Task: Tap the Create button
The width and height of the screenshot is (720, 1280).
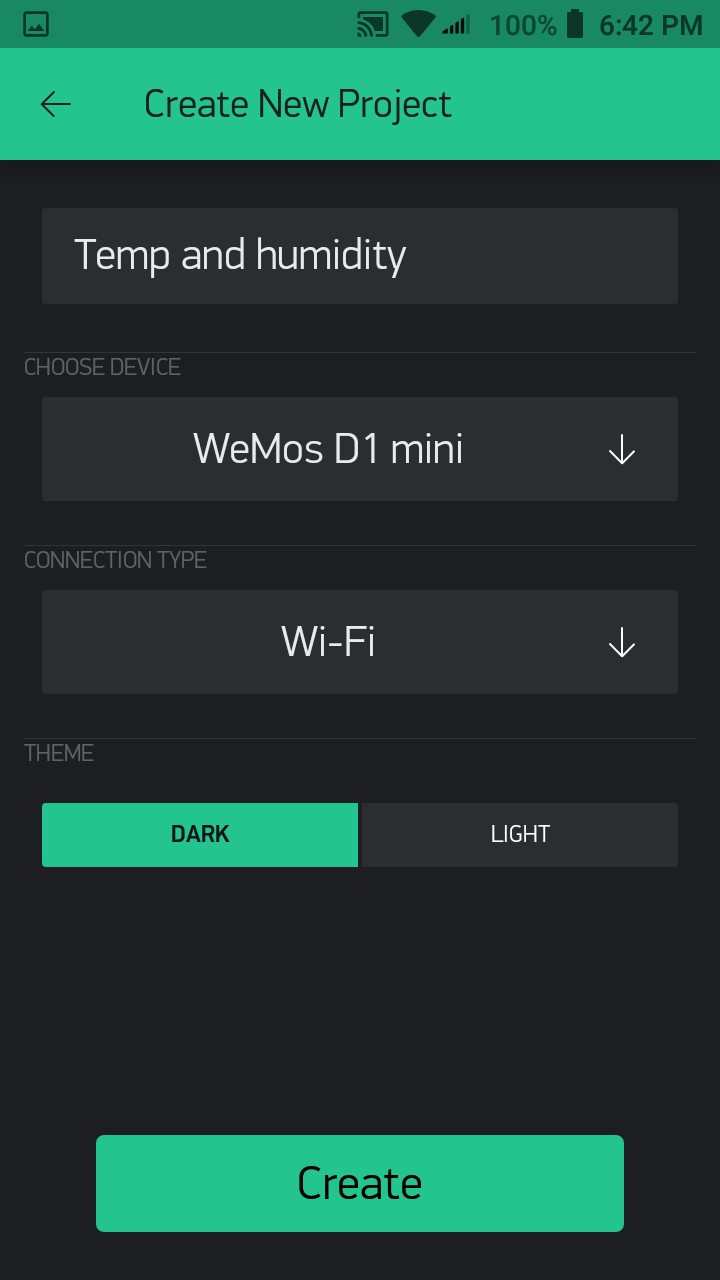Action: 359,1183
